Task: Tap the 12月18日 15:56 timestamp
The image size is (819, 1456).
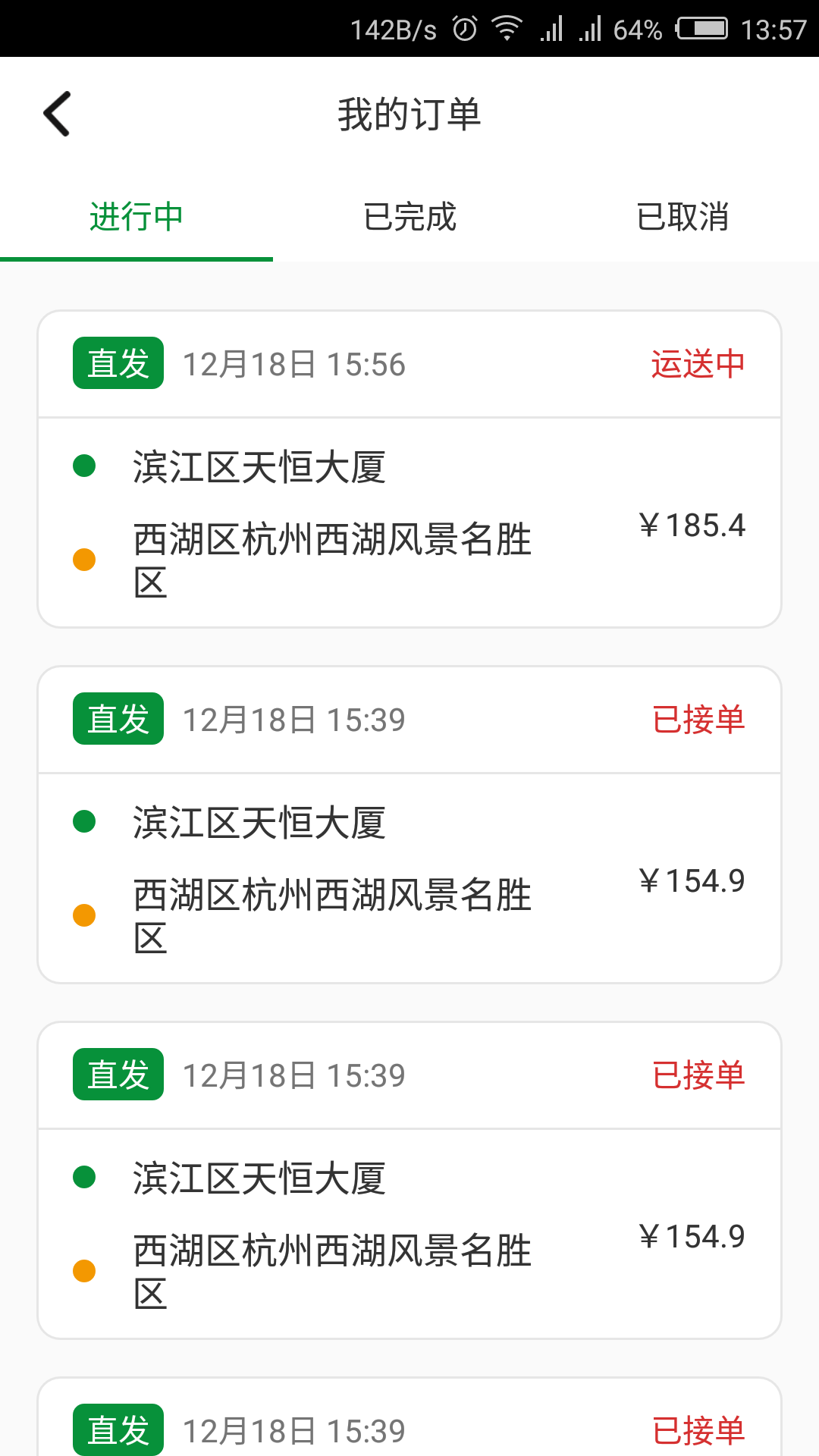Action: (295, 363)
